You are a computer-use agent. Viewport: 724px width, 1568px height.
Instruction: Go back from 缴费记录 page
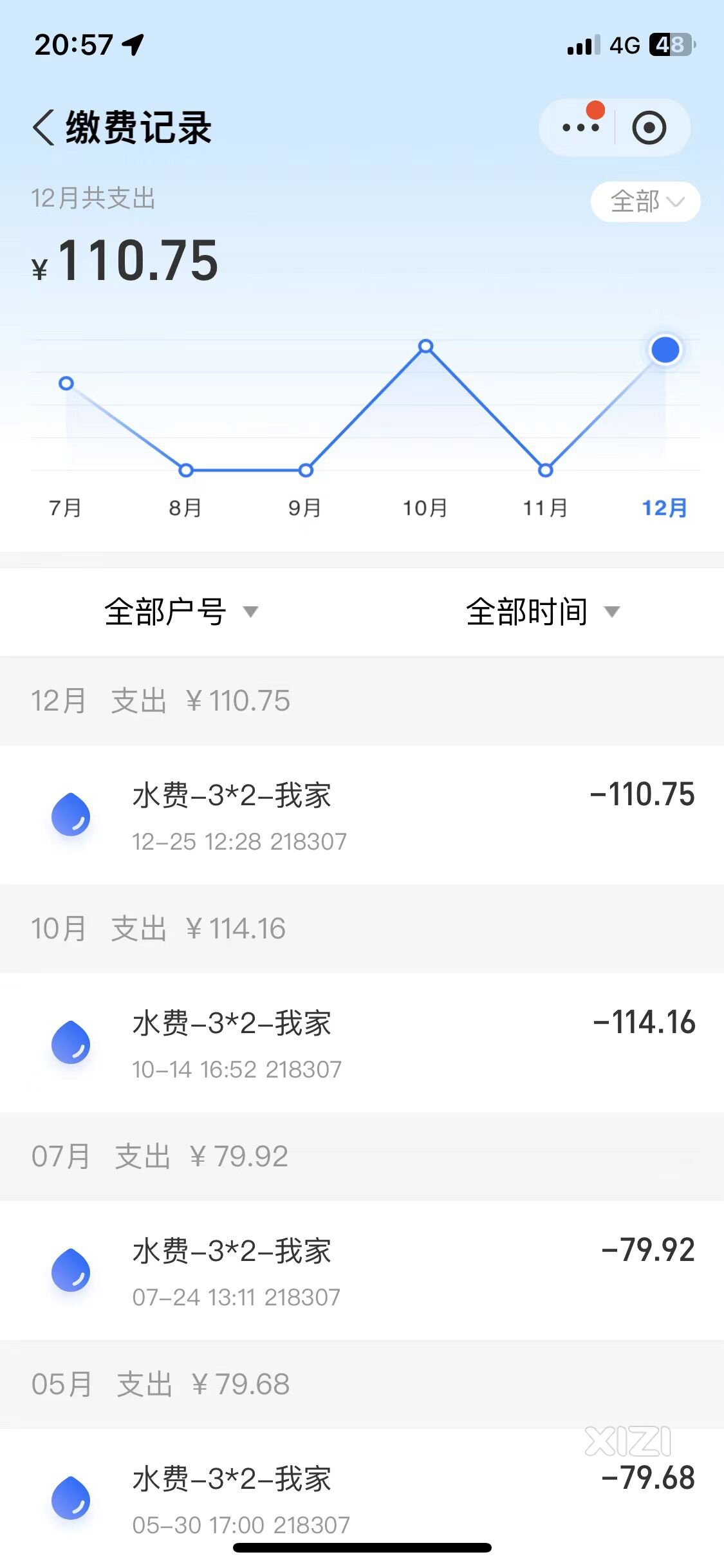pyautogui.click(x=44, y=127)
